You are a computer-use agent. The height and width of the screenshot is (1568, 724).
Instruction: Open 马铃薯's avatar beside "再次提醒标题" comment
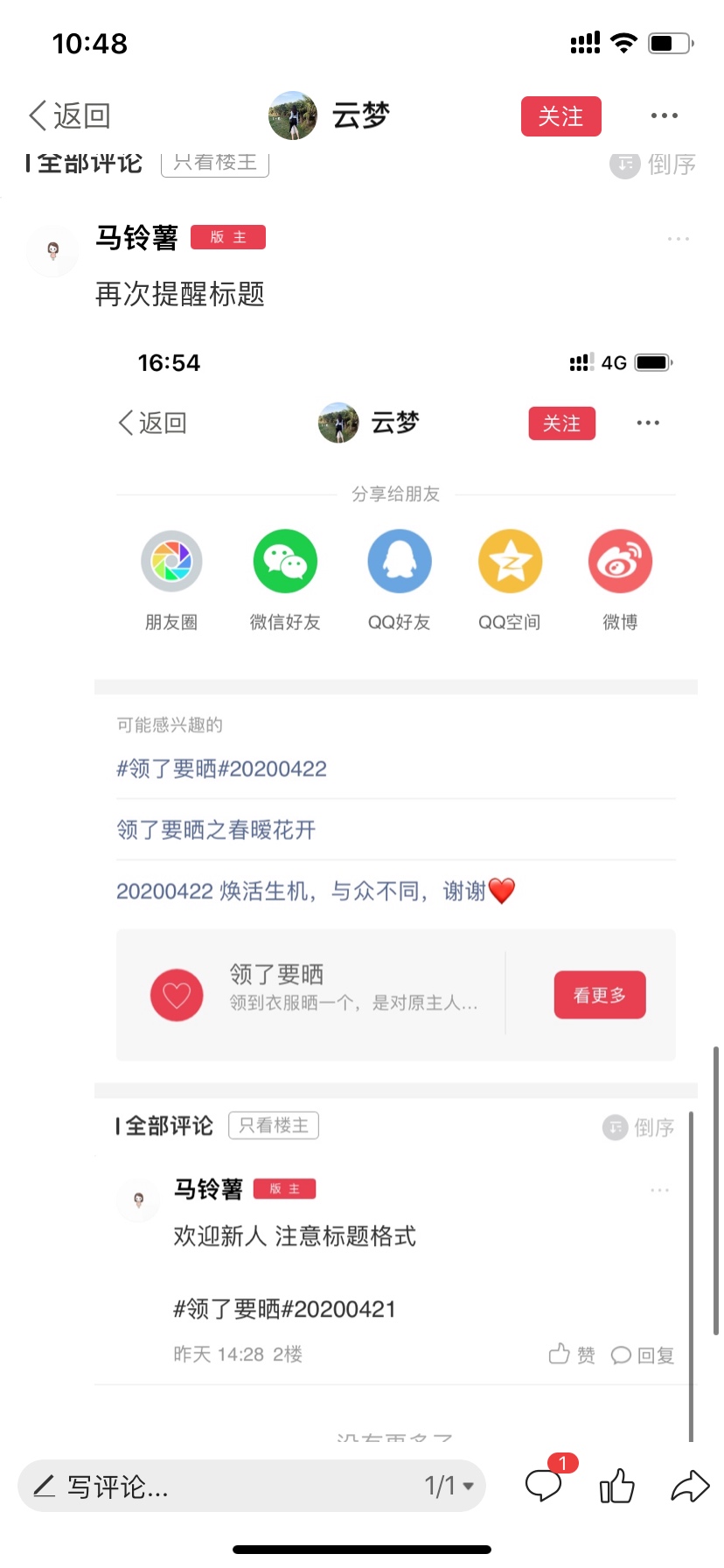click(53, 251)
